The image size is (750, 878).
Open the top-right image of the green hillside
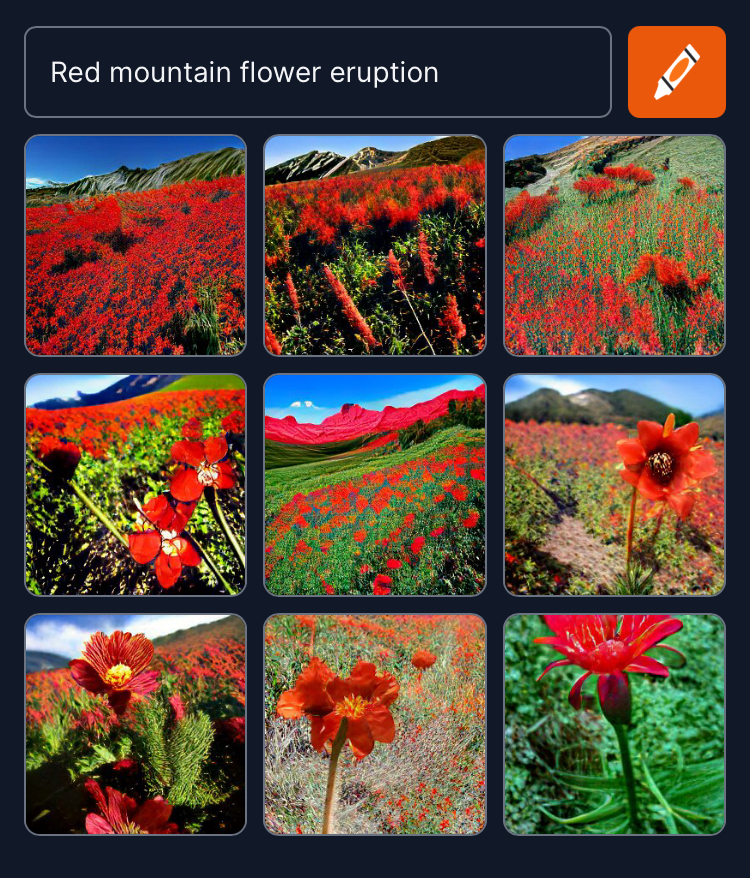pyautogui.click(x=614, y=245)
